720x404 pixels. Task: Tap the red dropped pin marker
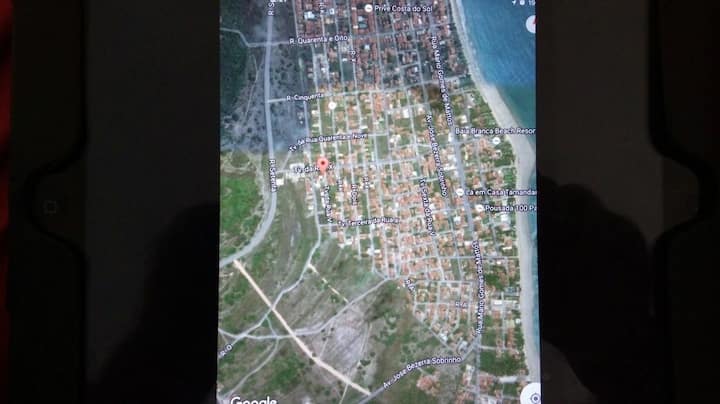pyautogui.click(x=322, y=164)
